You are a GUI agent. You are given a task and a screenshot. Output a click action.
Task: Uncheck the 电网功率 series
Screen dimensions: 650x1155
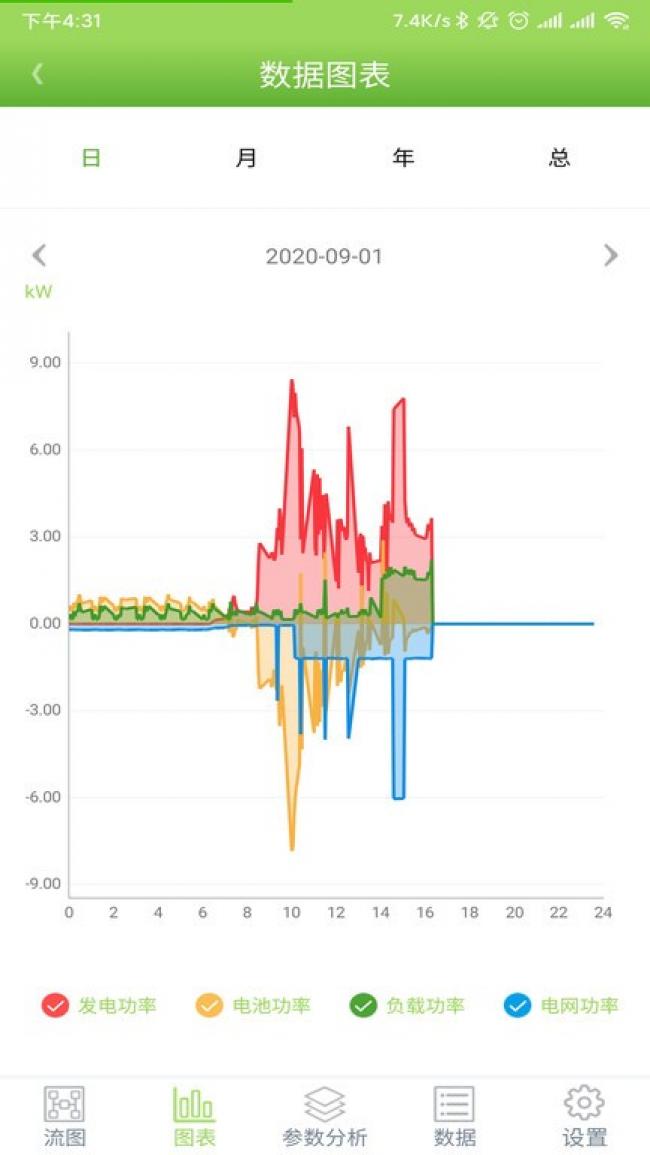click(517, 1005)
